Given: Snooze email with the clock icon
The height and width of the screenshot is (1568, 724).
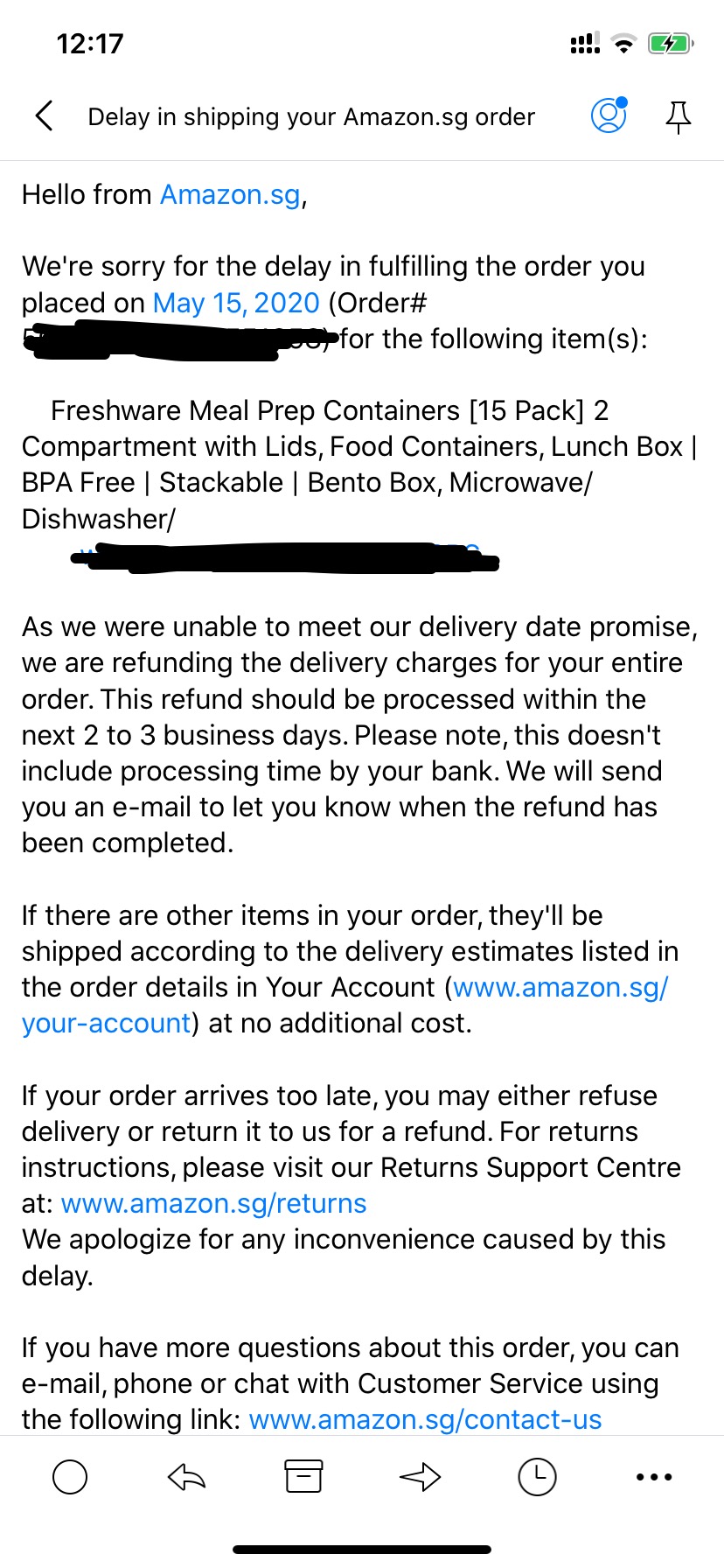Looking at the screenshot, I should click(x=537, y=1477).
